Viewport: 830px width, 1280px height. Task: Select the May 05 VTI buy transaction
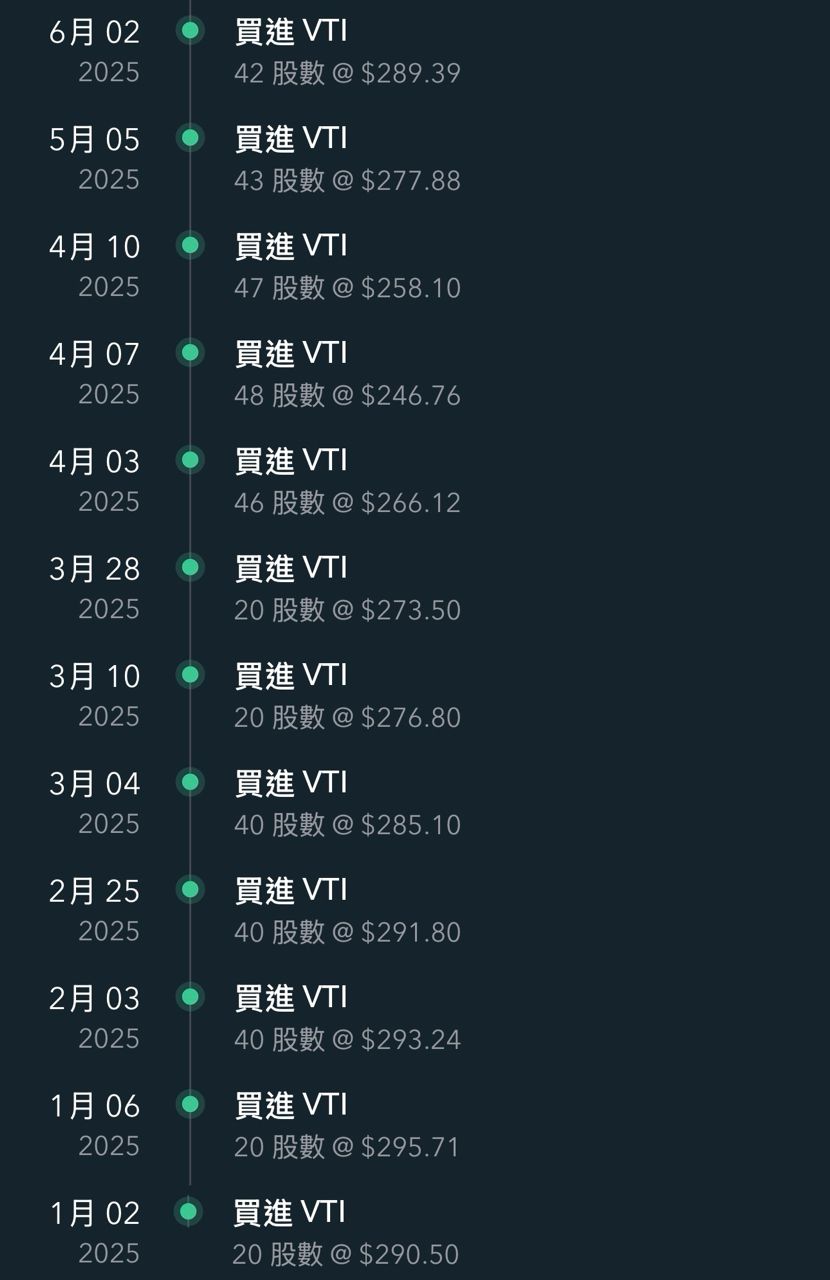pyautogui.click(x=346, y=158)
